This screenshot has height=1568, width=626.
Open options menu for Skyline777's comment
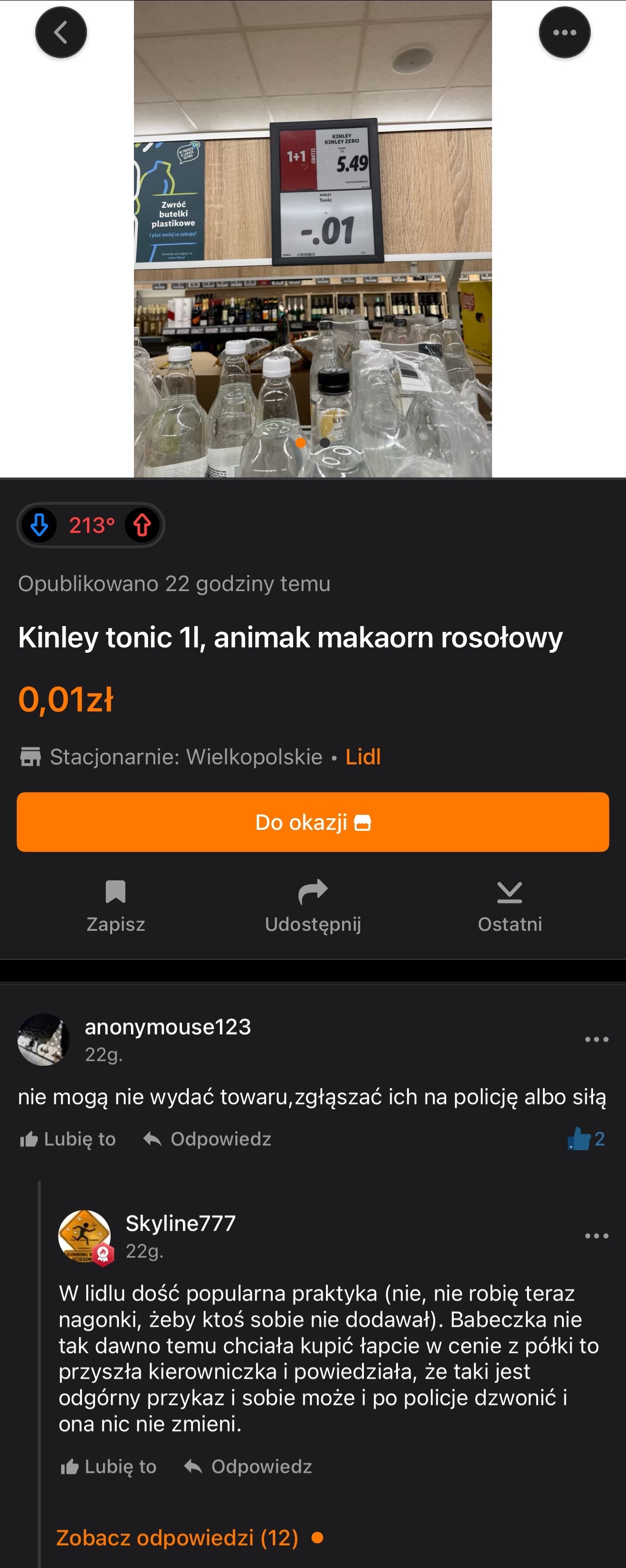596,1236
